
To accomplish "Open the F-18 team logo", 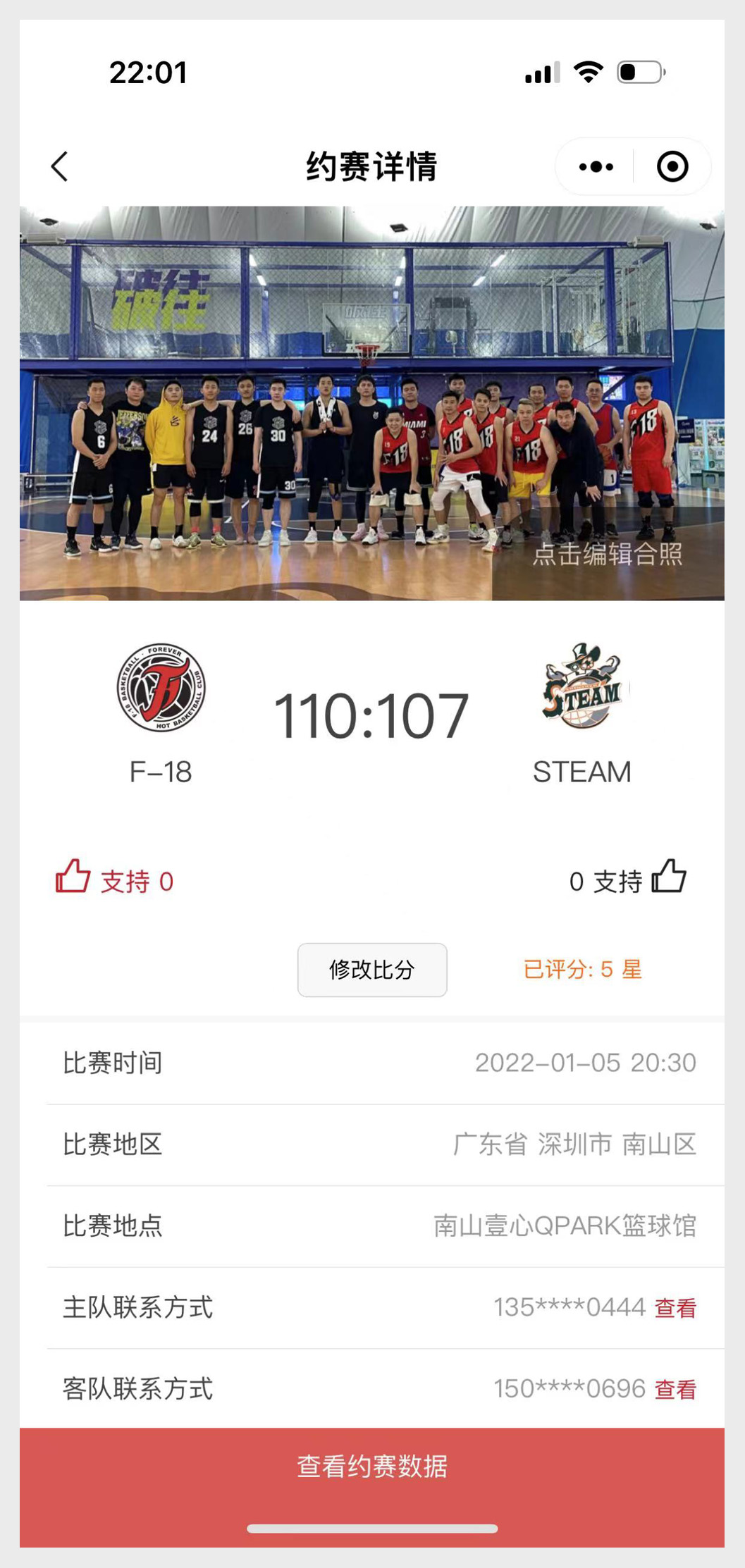I will tap(161, 687).
